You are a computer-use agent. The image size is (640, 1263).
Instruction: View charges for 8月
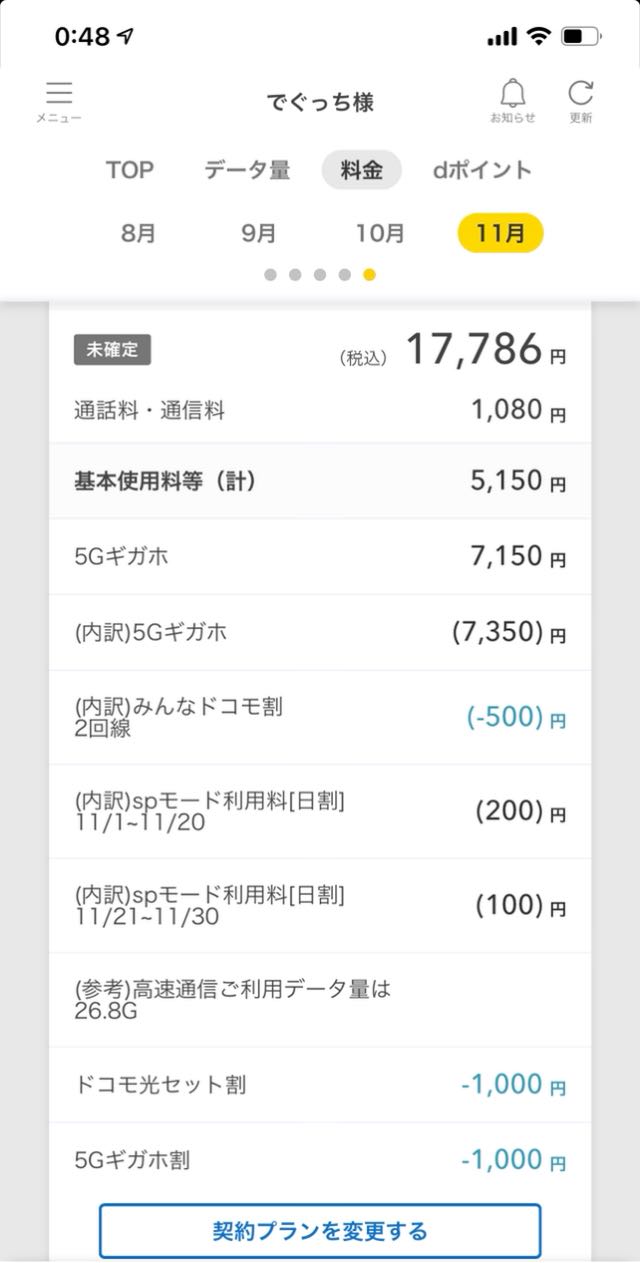[139, 233]
